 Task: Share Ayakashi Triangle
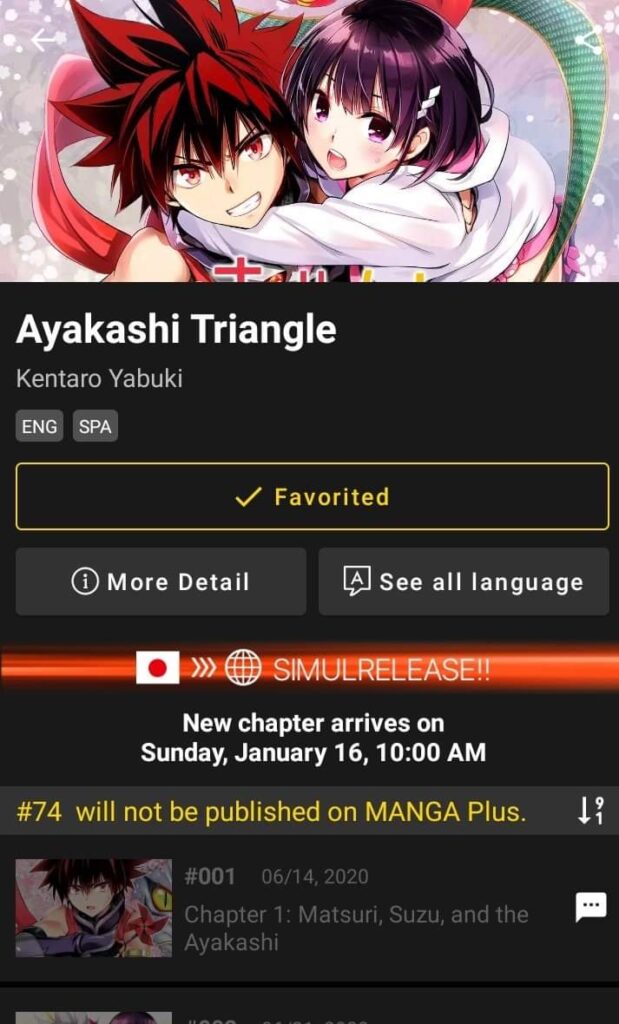pyautogui.click(x=588, y=39)
